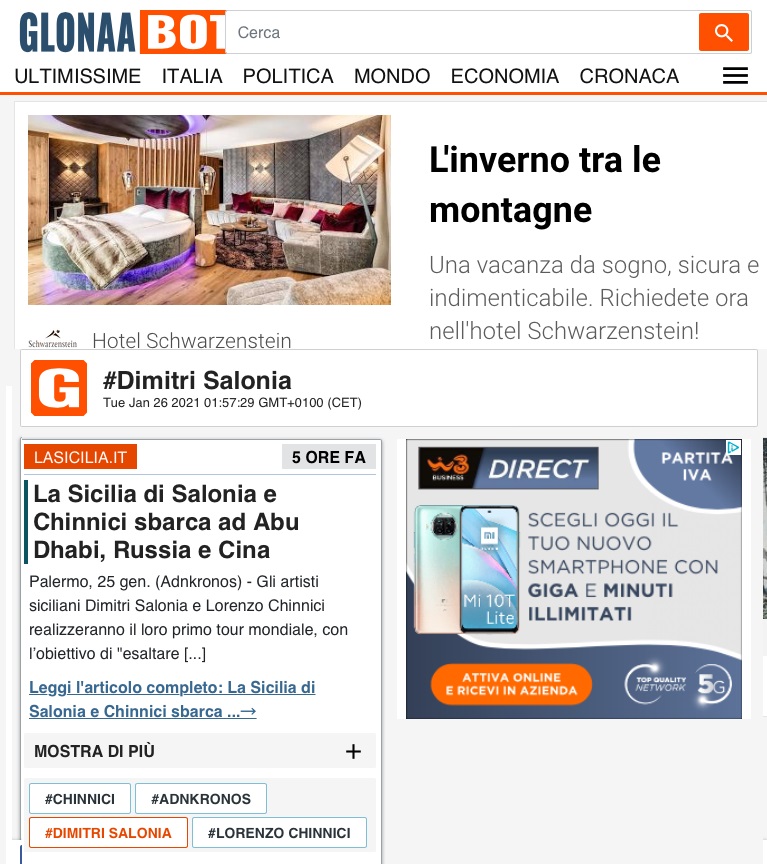Tap the Cerca search field
Screen dimensions: 767x864
460,33
